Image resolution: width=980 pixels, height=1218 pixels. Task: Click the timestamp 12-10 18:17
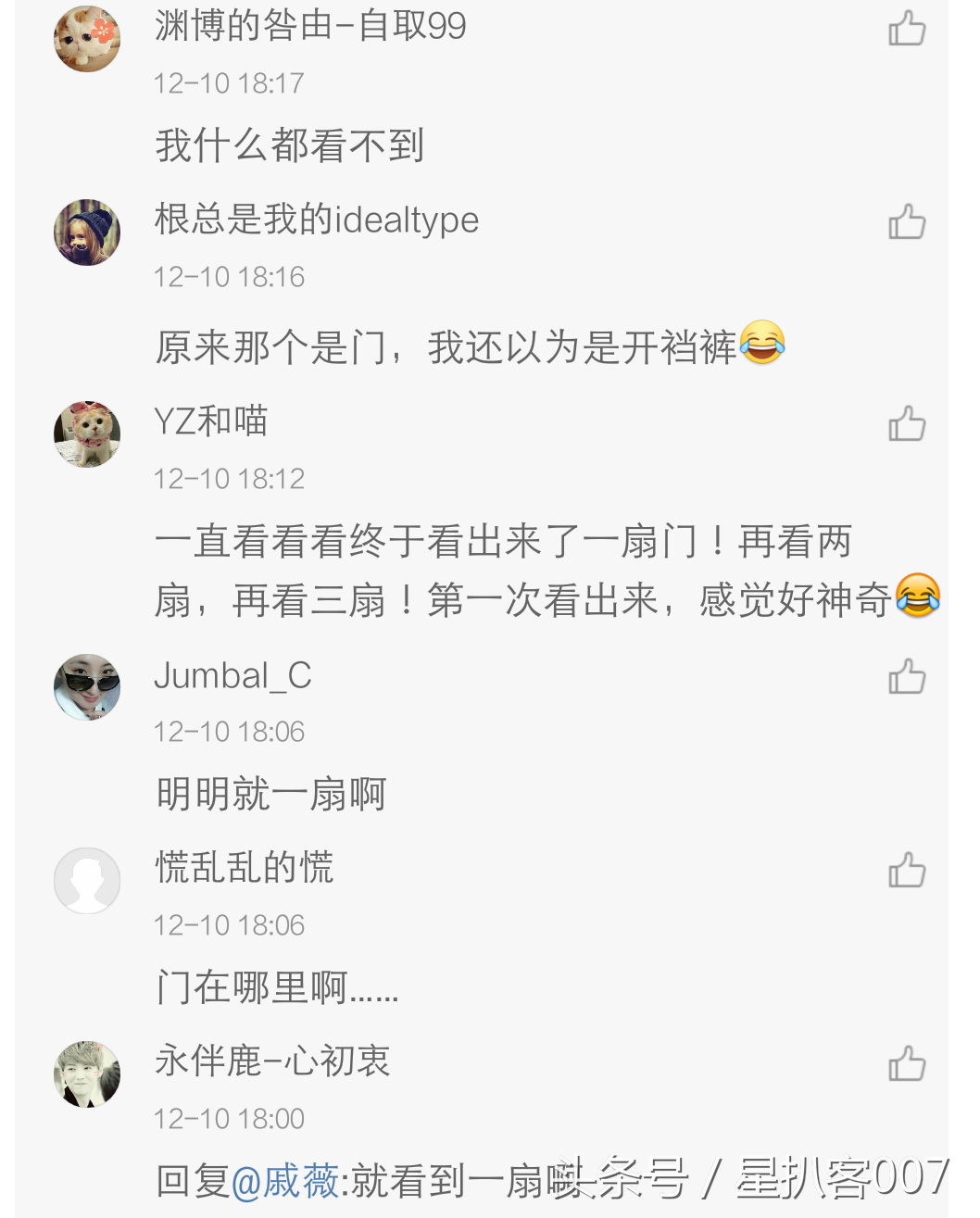(x=229, y=82)
